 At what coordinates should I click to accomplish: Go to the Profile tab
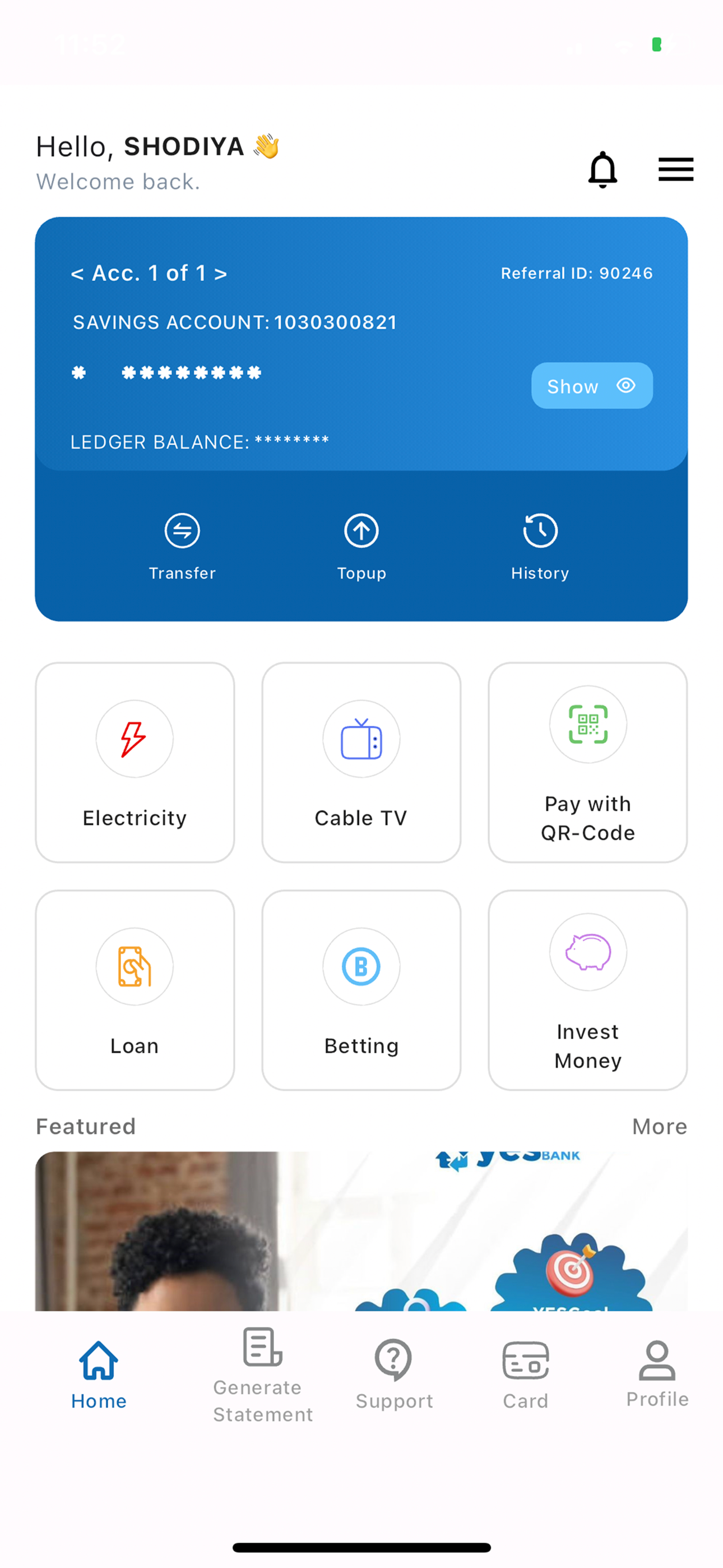657,1375
